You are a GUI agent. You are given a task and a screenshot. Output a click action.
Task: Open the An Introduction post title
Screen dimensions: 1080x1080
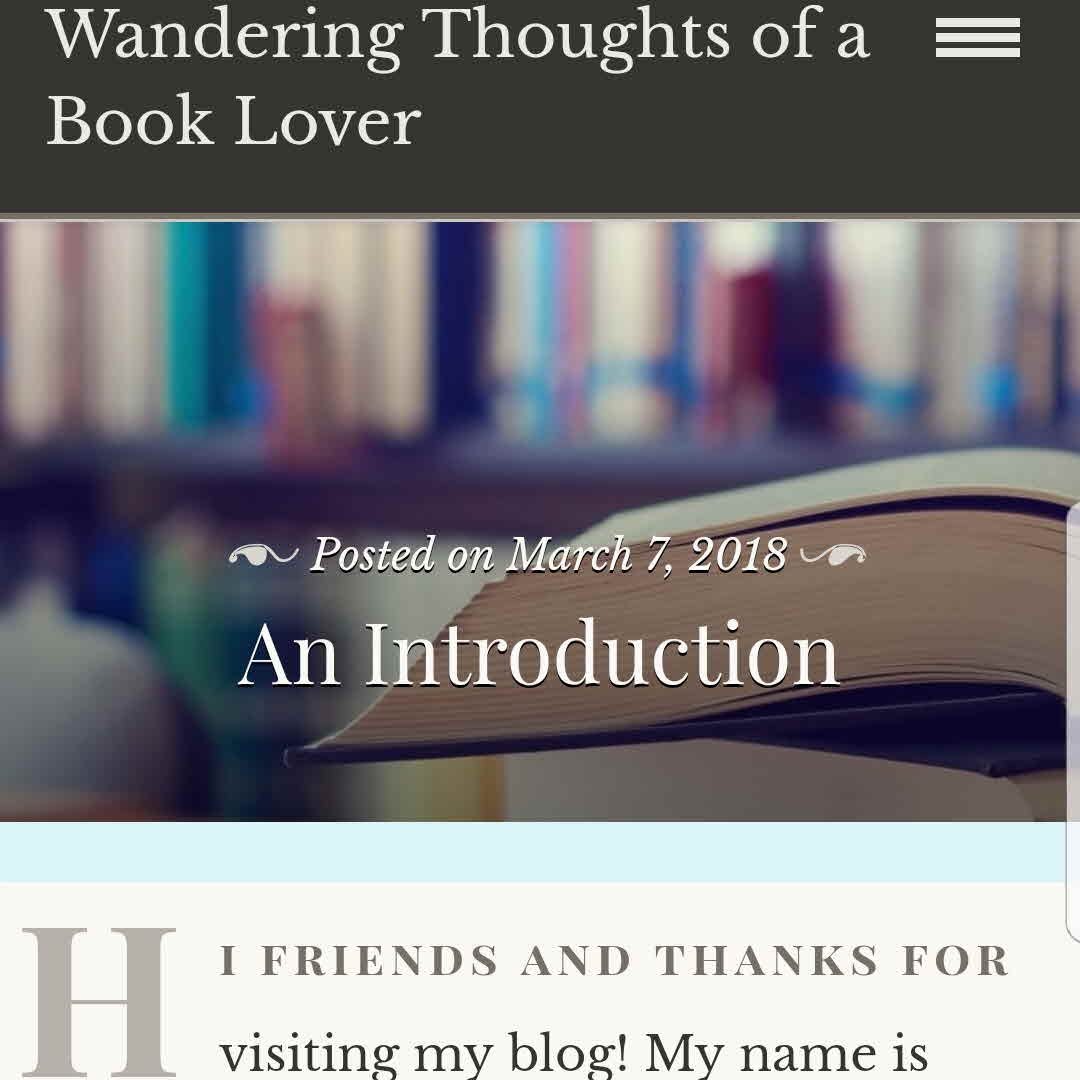coord(539,654)
